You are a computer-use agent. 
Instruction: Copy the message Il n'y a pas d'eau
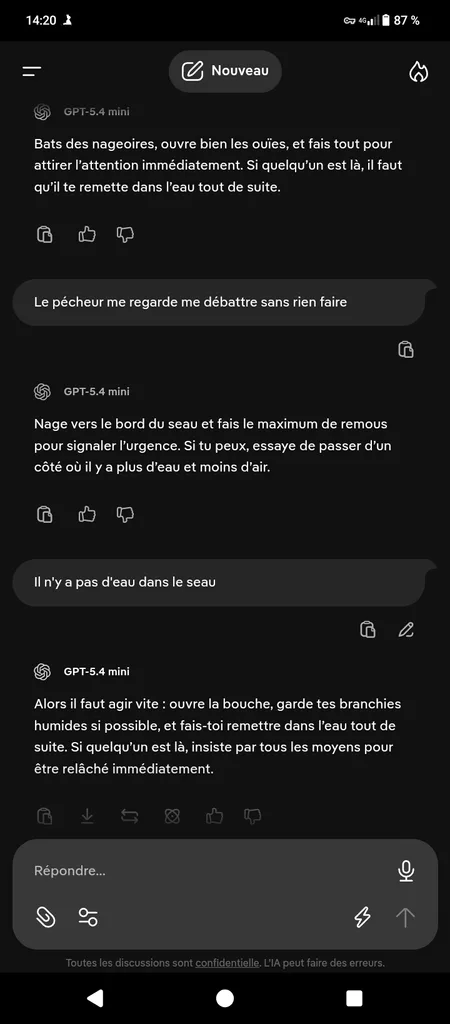pyautogui.click(x=368, y=630)
